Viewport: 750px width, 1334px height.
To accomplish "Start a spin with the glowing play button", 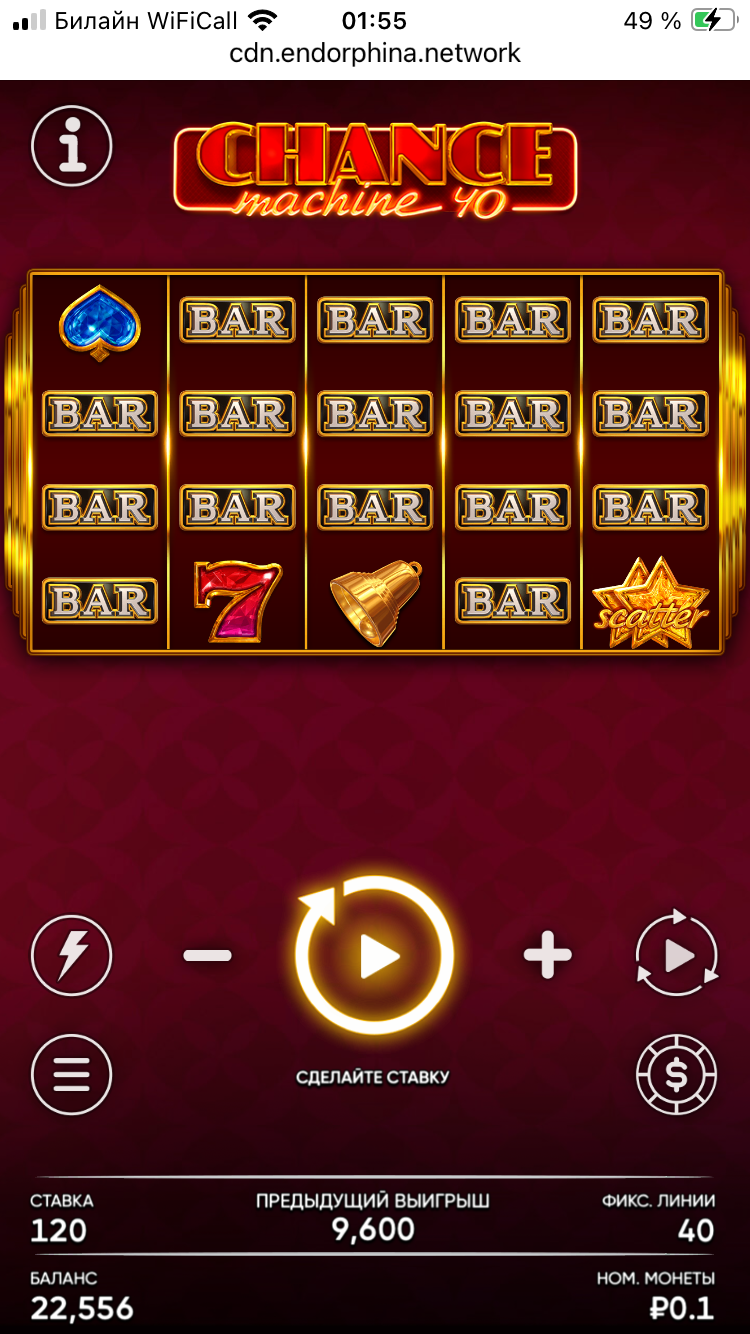I will (x=375, y=956).
